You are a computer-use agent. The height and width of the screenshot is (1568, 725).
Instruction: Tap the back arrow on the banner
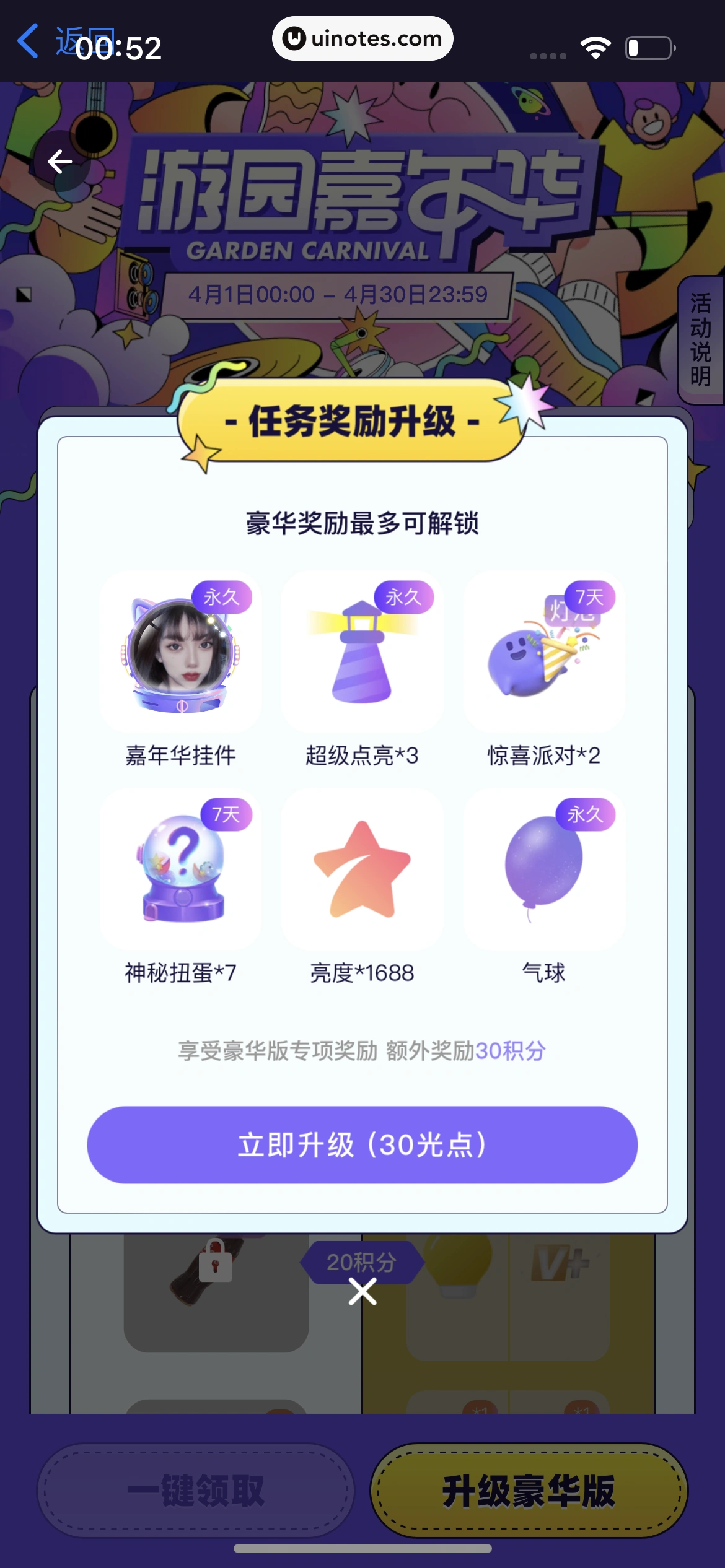tap(59, 162)
